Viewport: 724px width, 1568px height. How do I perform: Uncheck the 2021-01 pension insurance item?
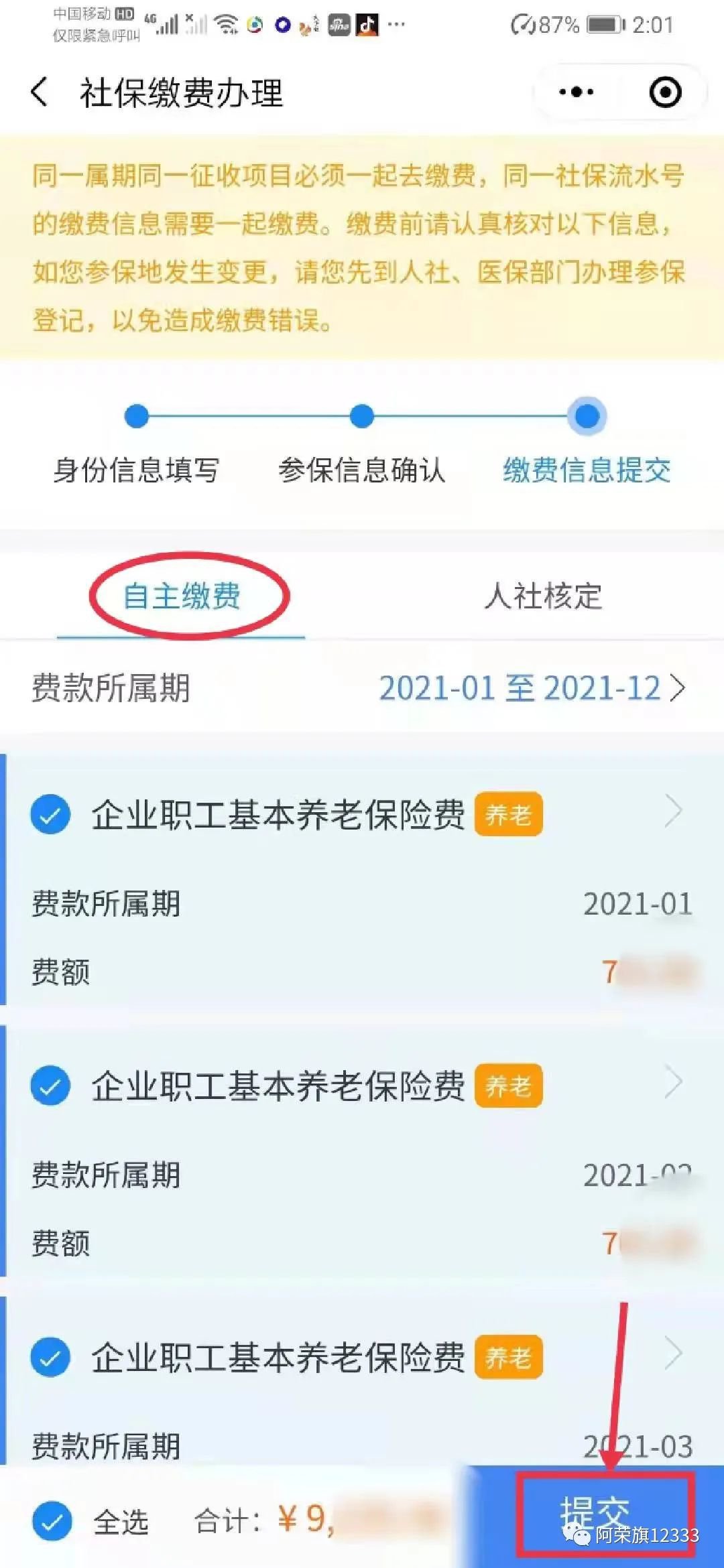coord(50,814)
